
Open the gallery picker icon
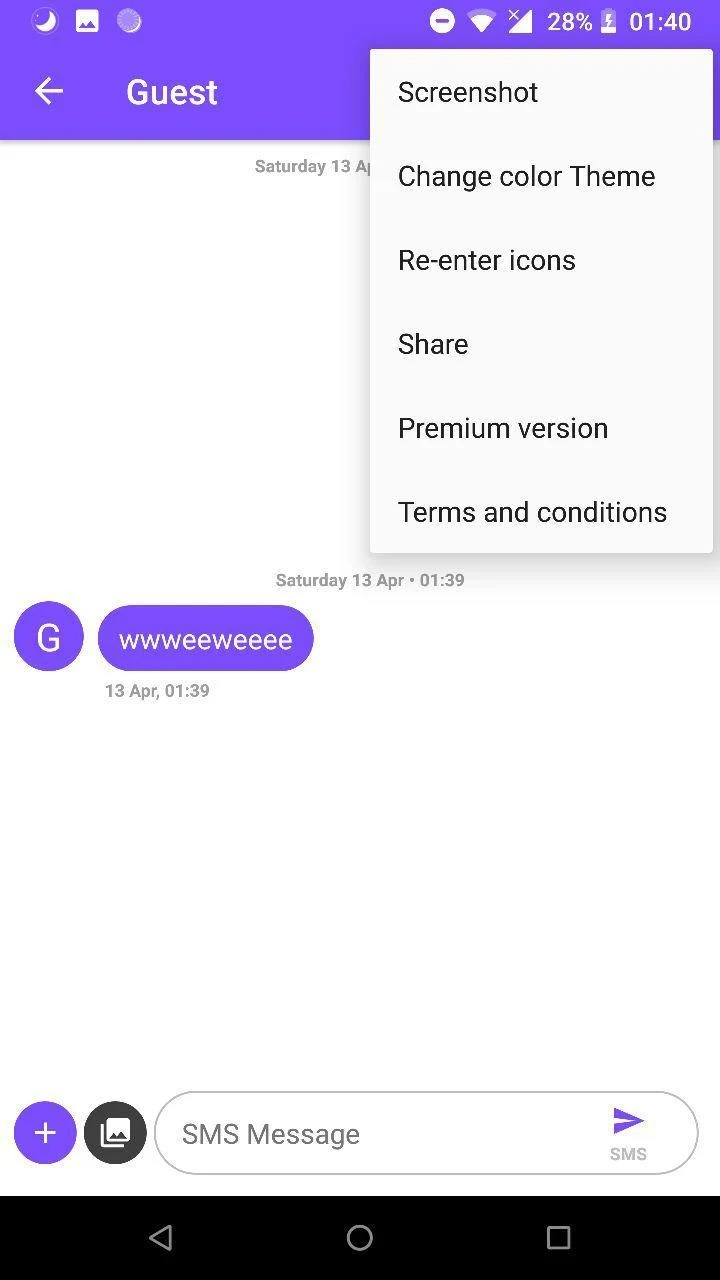pos(115,1133)
